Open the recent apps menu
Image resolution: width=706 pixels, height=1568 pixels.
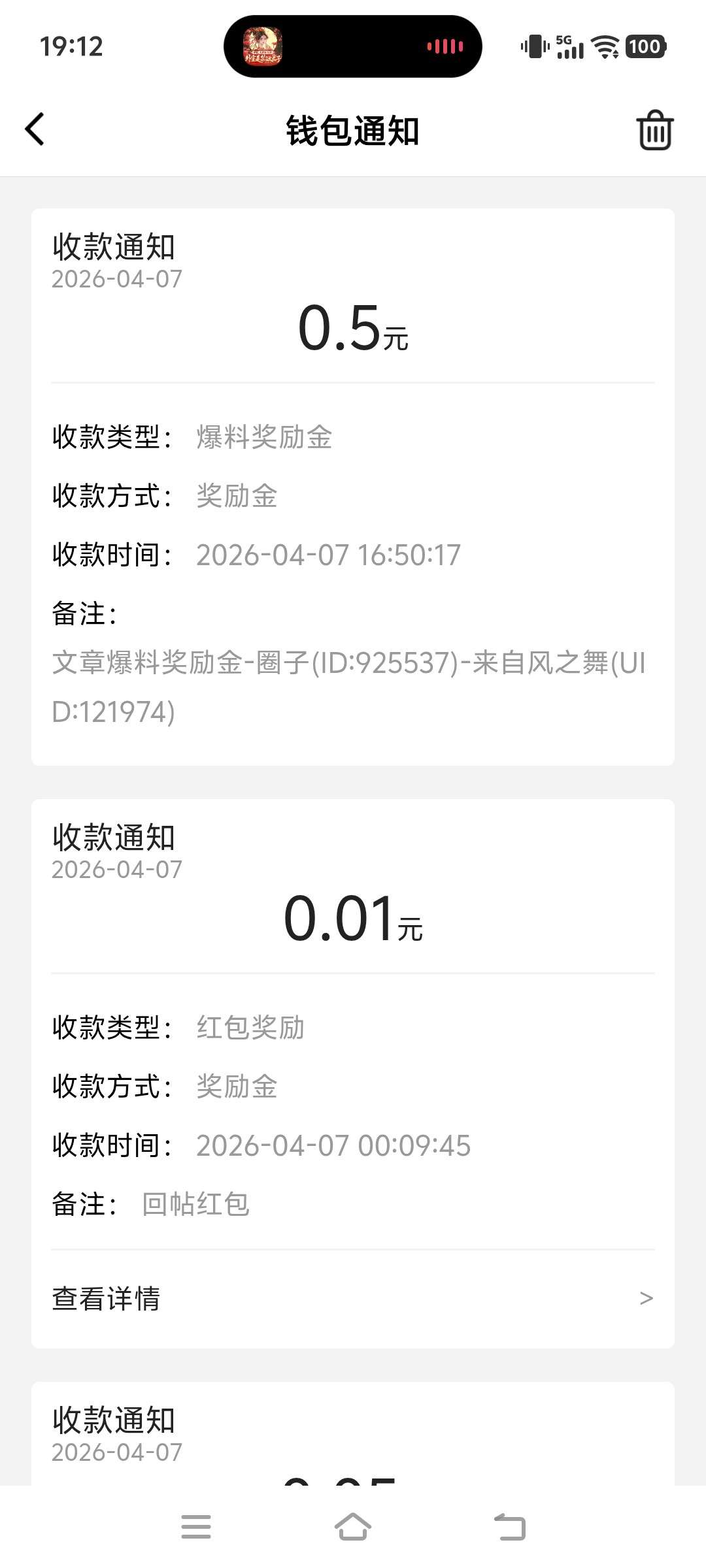tap(196, 1527)
